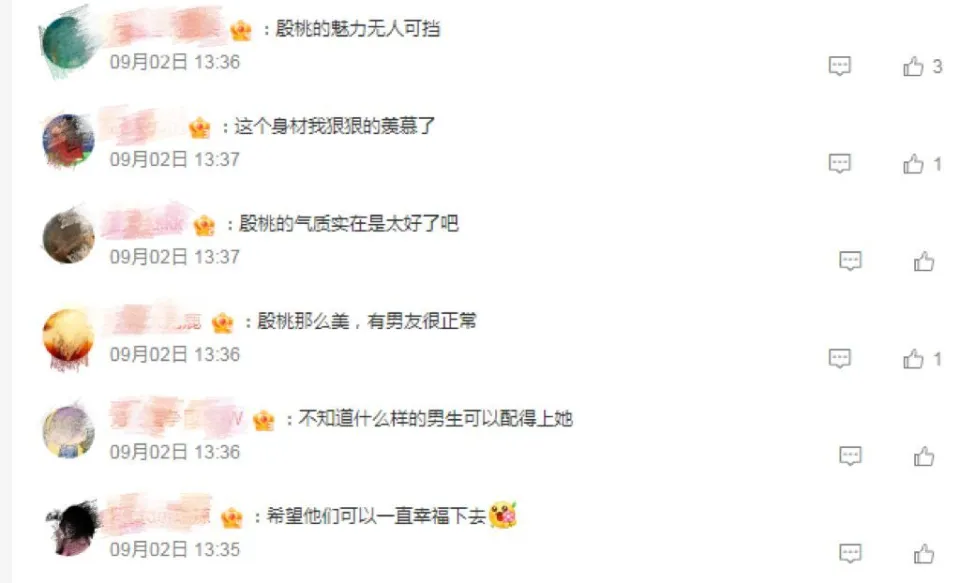960x583 pixels.
Task: Like the comment 殷桃那么美，有男友很正常
Action: tap(913, 358)
